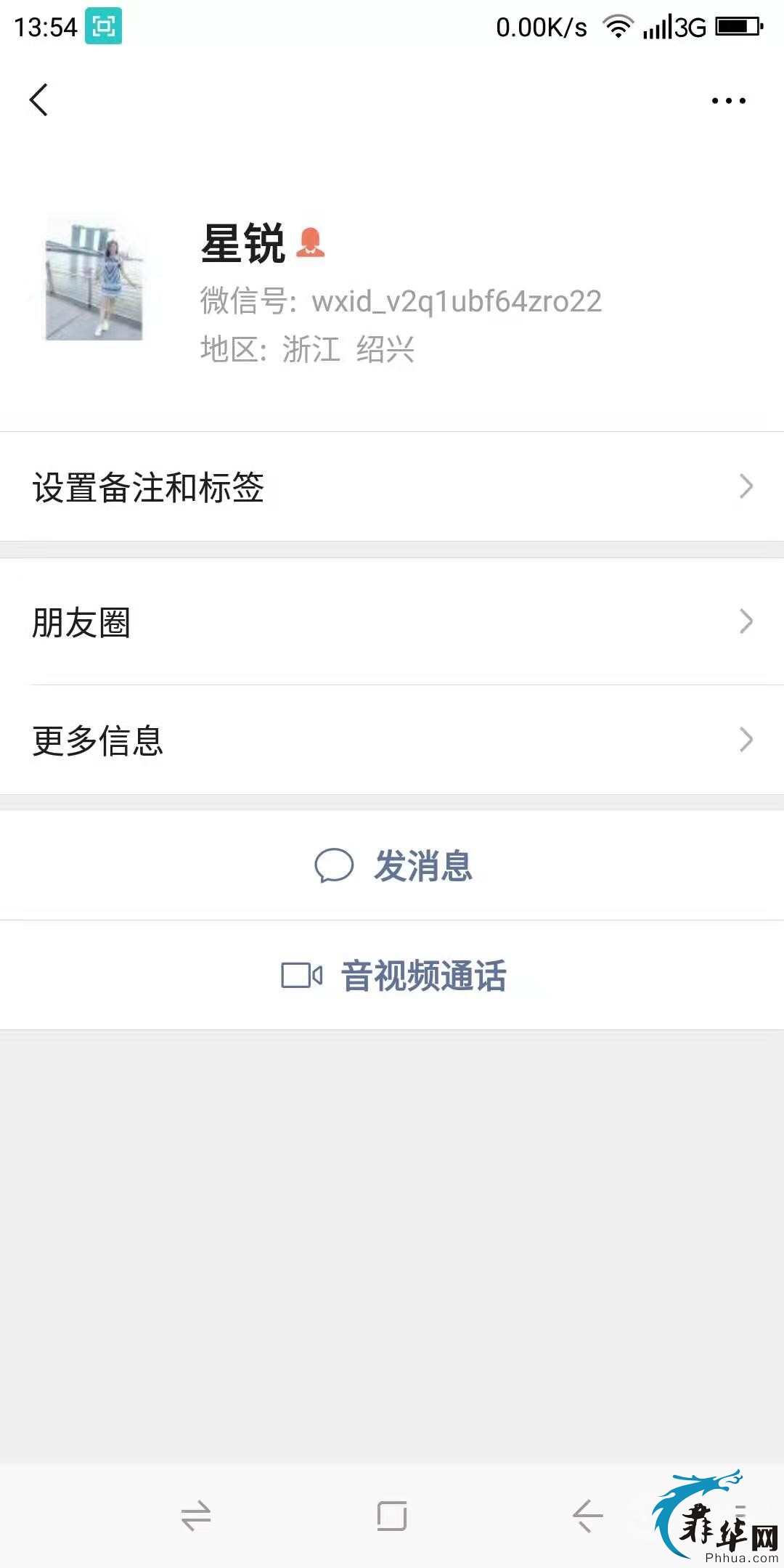The width and height of the screenshot is (784, 1568).
Task: View 星锐's profile photo
Action: 94,277
